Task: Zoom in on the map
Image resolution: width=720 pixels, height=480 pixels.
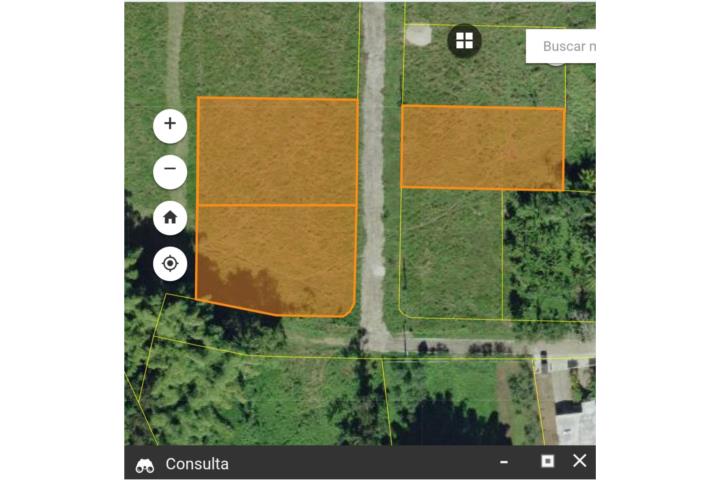Action: click(x=170, y=125)
